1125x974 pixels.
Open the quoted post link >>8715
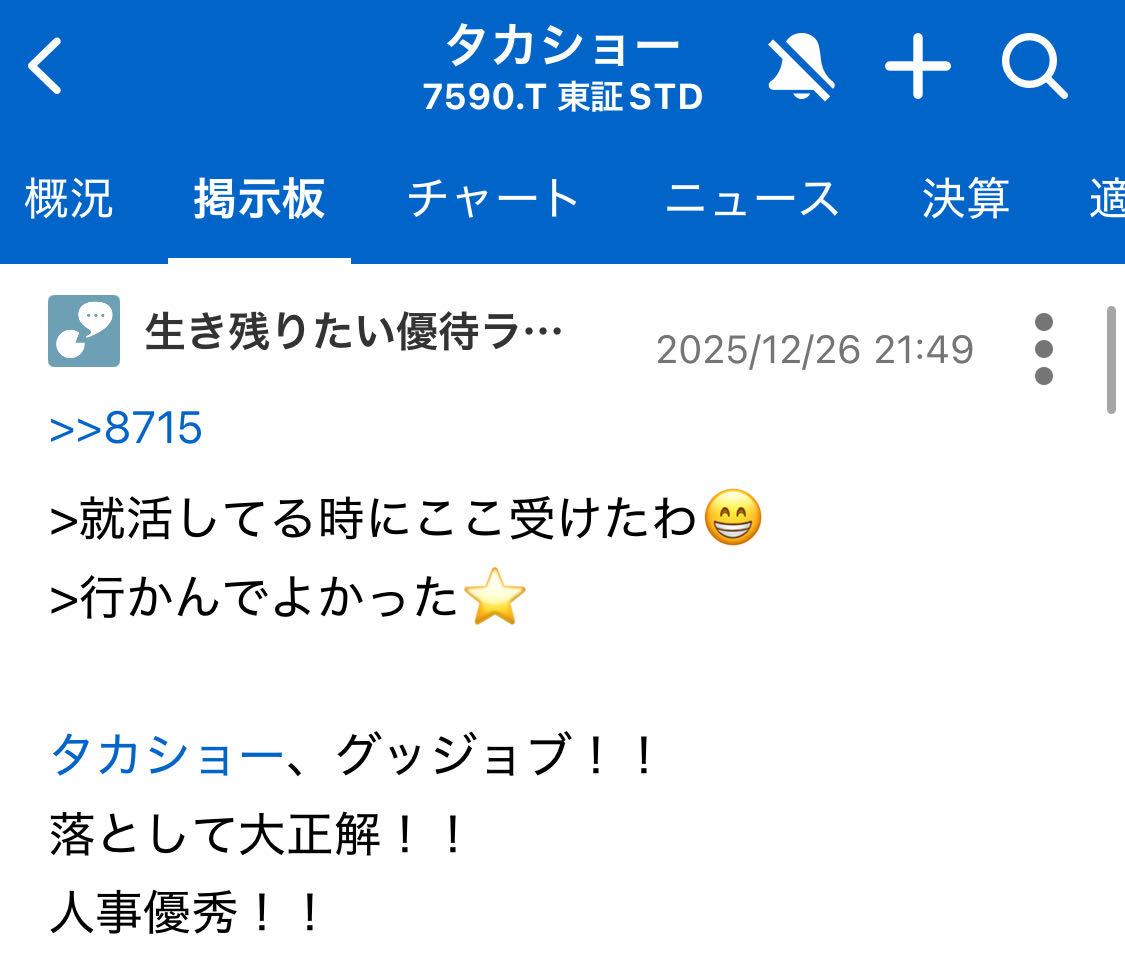pos(126,429)
